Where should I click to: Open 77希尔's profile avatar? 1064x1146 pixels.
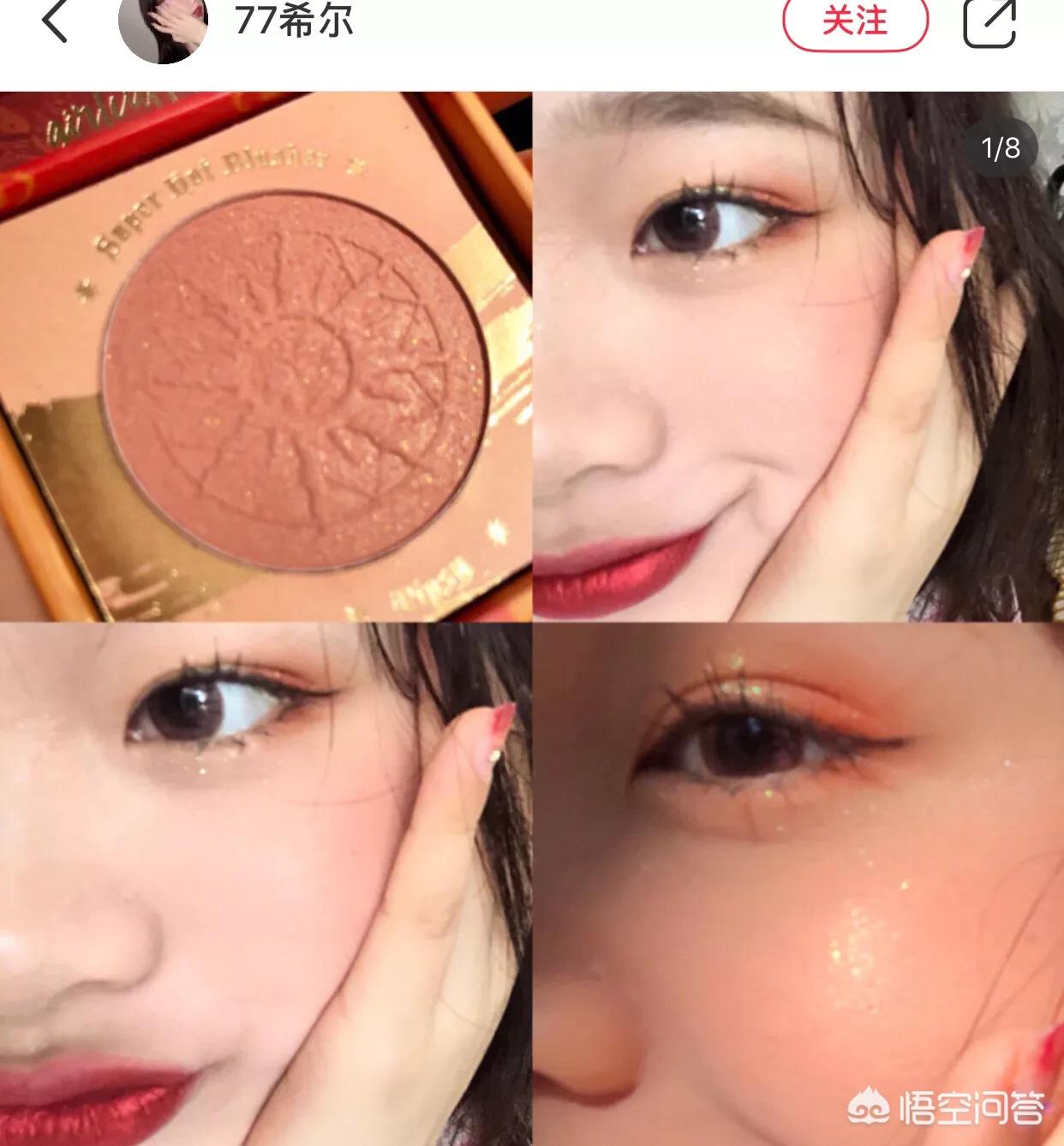(163, 26)
